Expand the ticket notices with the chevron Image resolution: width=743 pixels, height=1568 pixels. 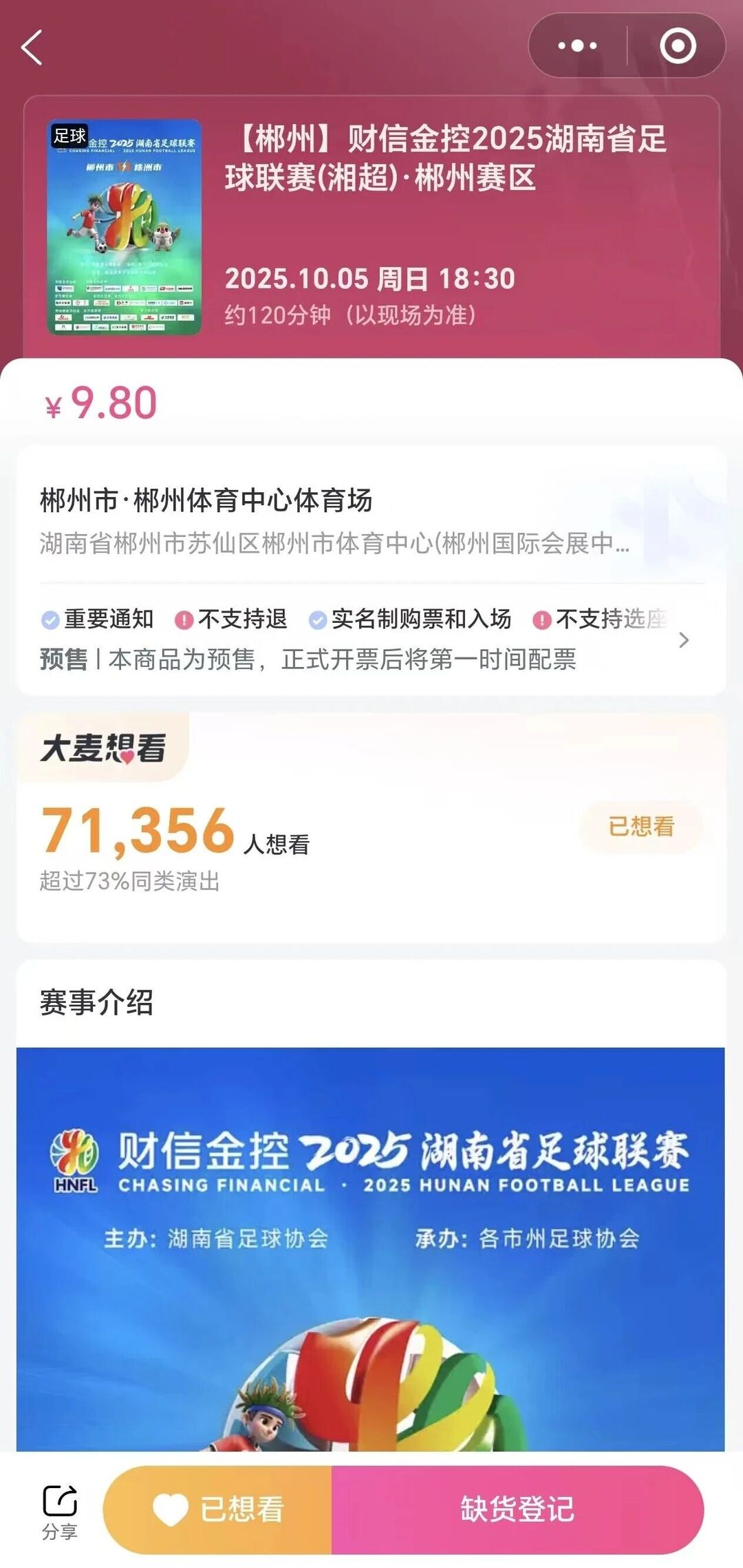click(x=683, y=640)
